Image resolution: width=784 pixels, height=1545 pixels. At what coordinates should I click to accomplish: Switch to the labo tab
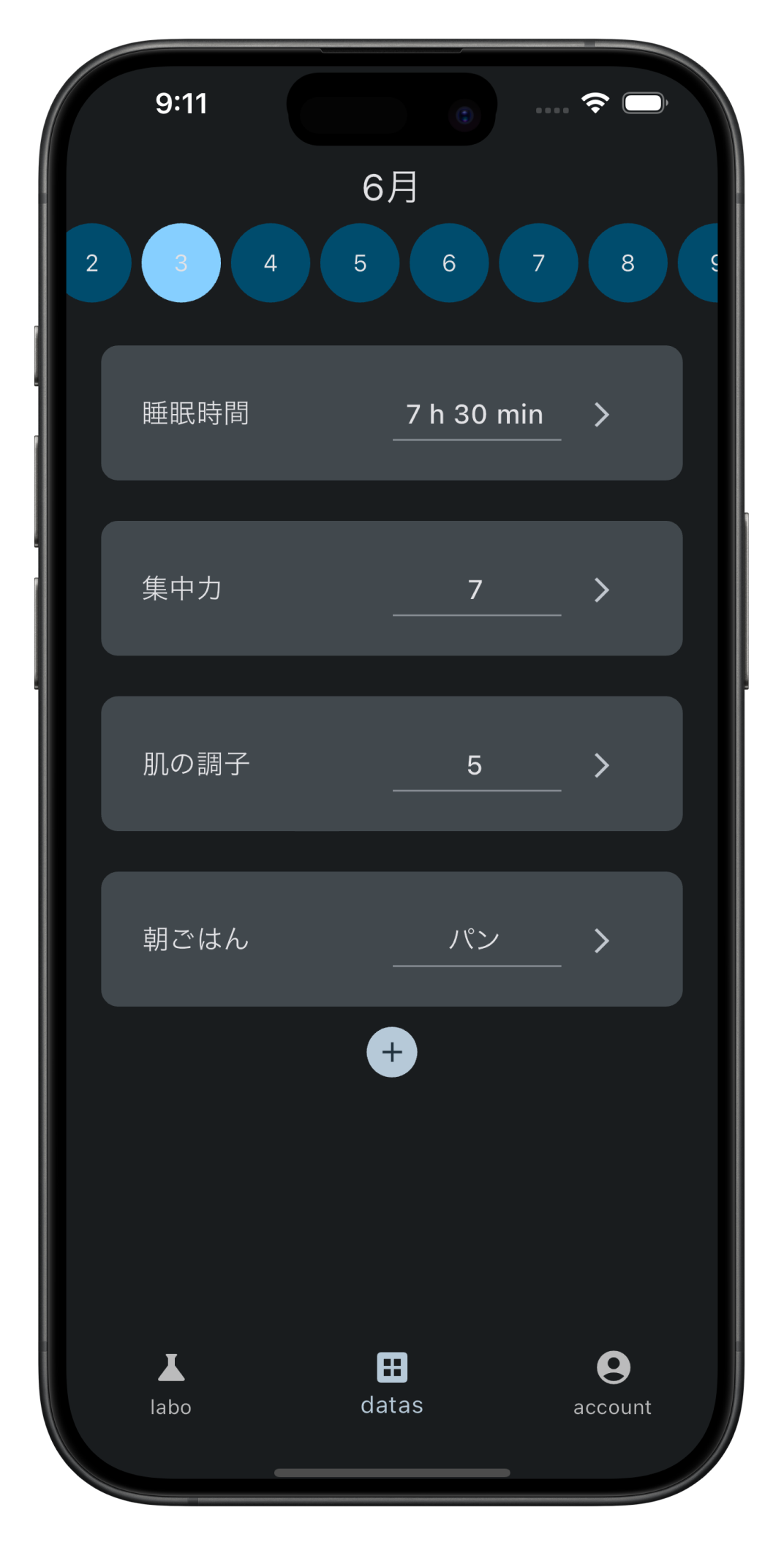click(x=171, y=1384)
